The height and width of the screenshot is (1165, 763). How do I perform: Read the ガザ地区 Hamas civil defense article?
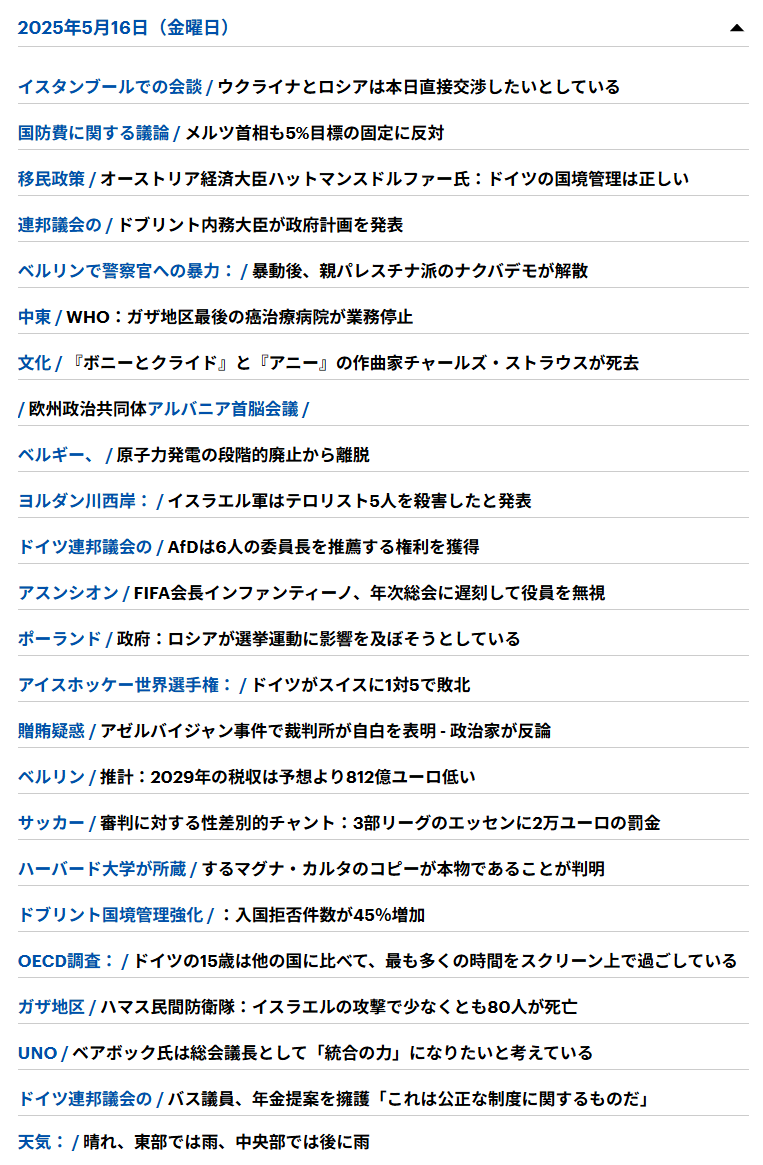297,1008
